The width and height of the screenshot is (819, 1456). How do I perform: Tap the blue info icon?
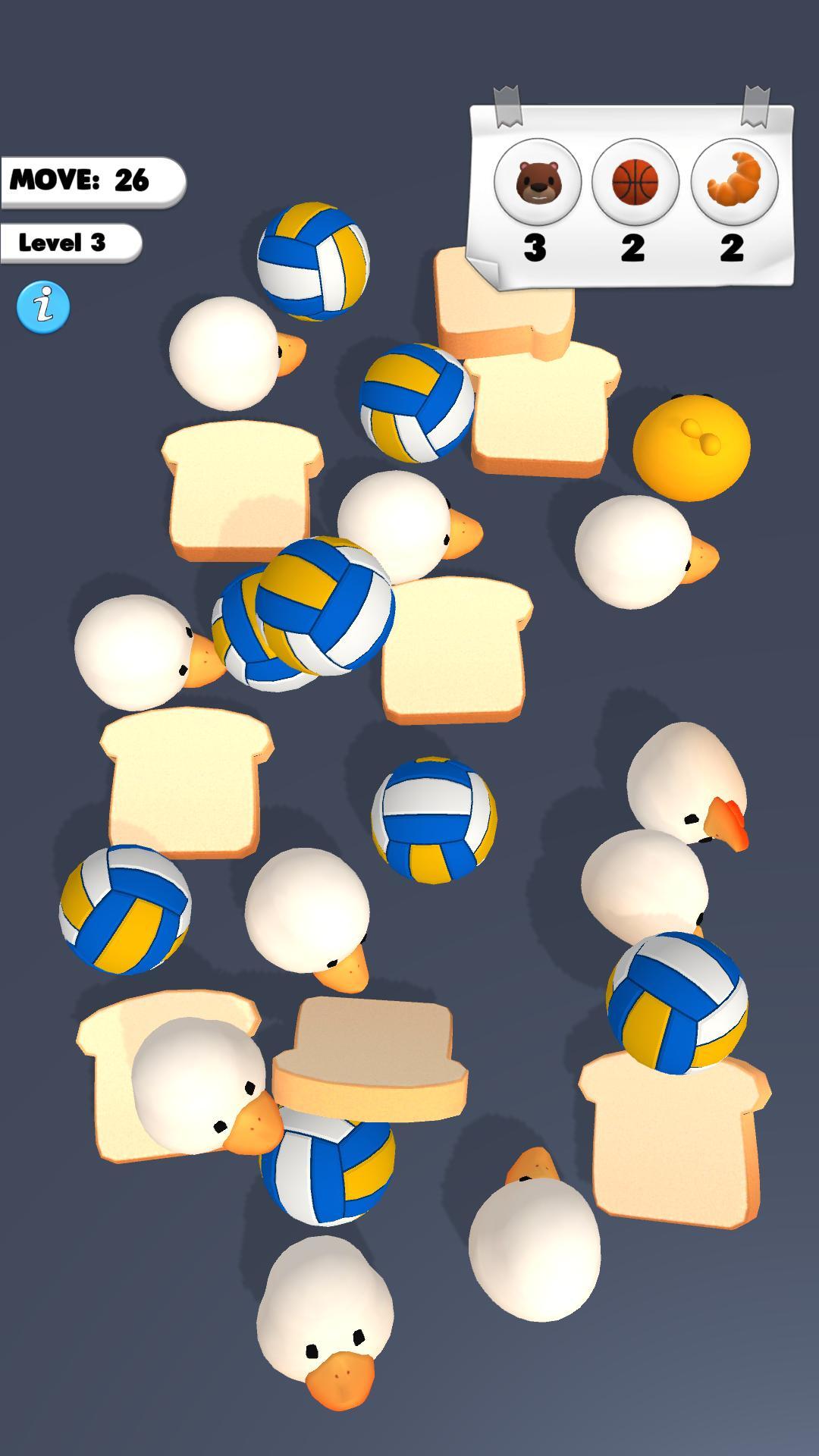(x=43, y=305)
